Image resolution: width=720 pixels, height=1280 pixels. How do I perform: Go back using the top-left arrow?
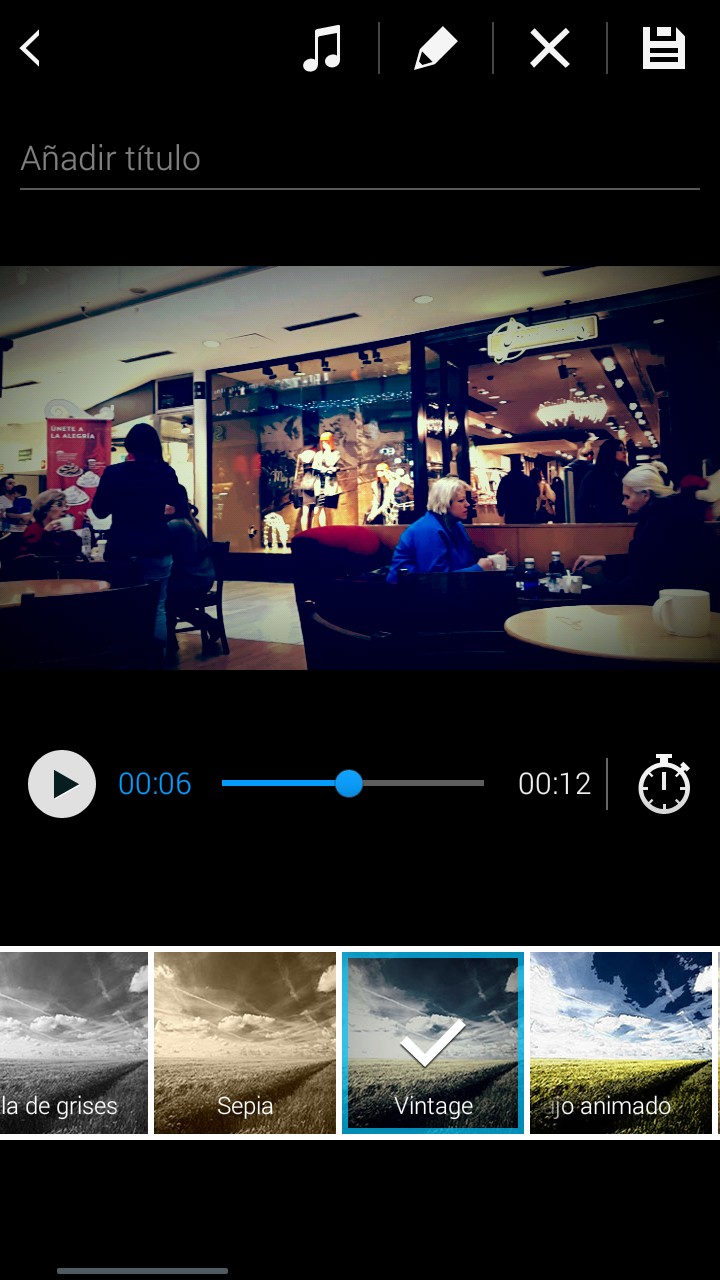(31, 48)
